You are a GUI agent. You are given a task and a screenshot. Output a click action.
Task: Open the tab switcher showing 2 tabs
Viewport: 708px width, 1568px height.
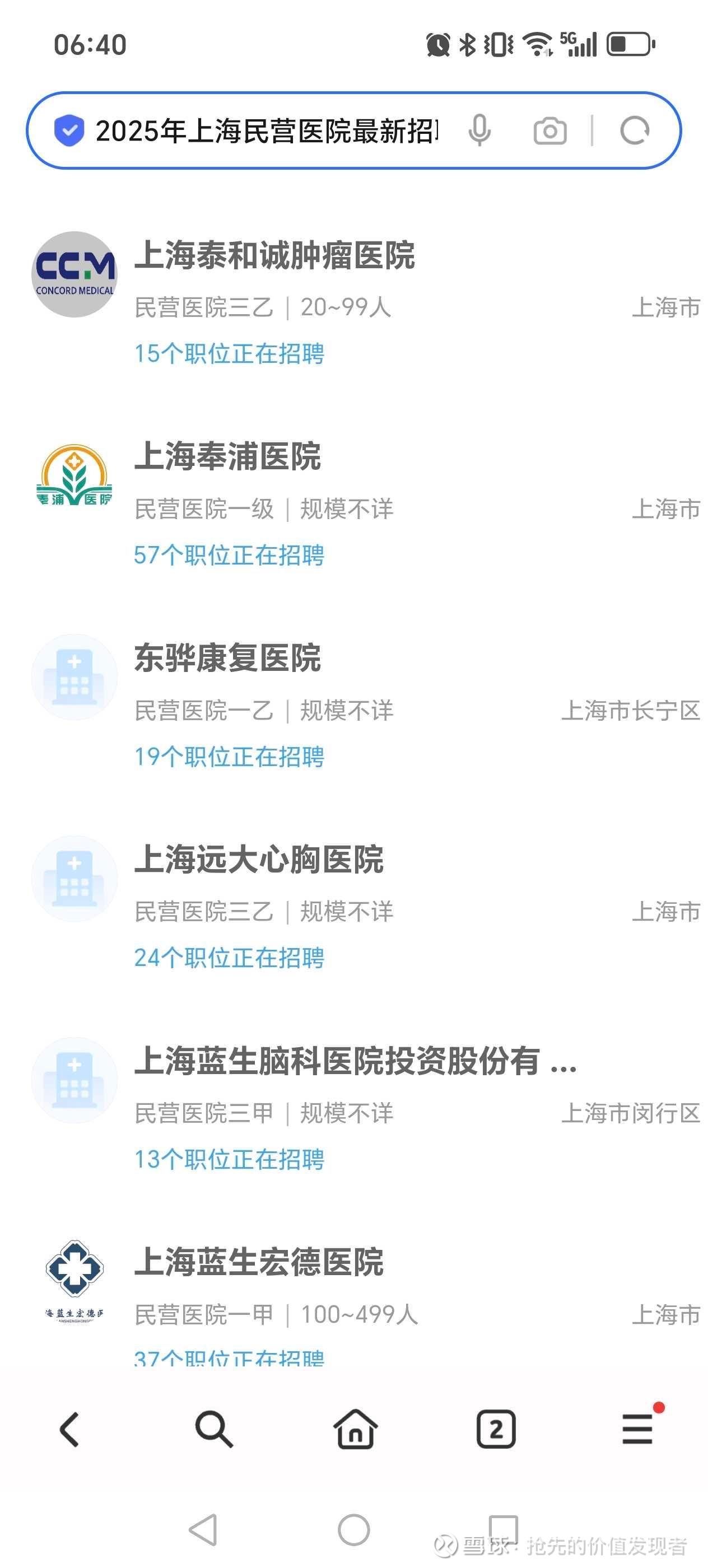coord(496,1429)
